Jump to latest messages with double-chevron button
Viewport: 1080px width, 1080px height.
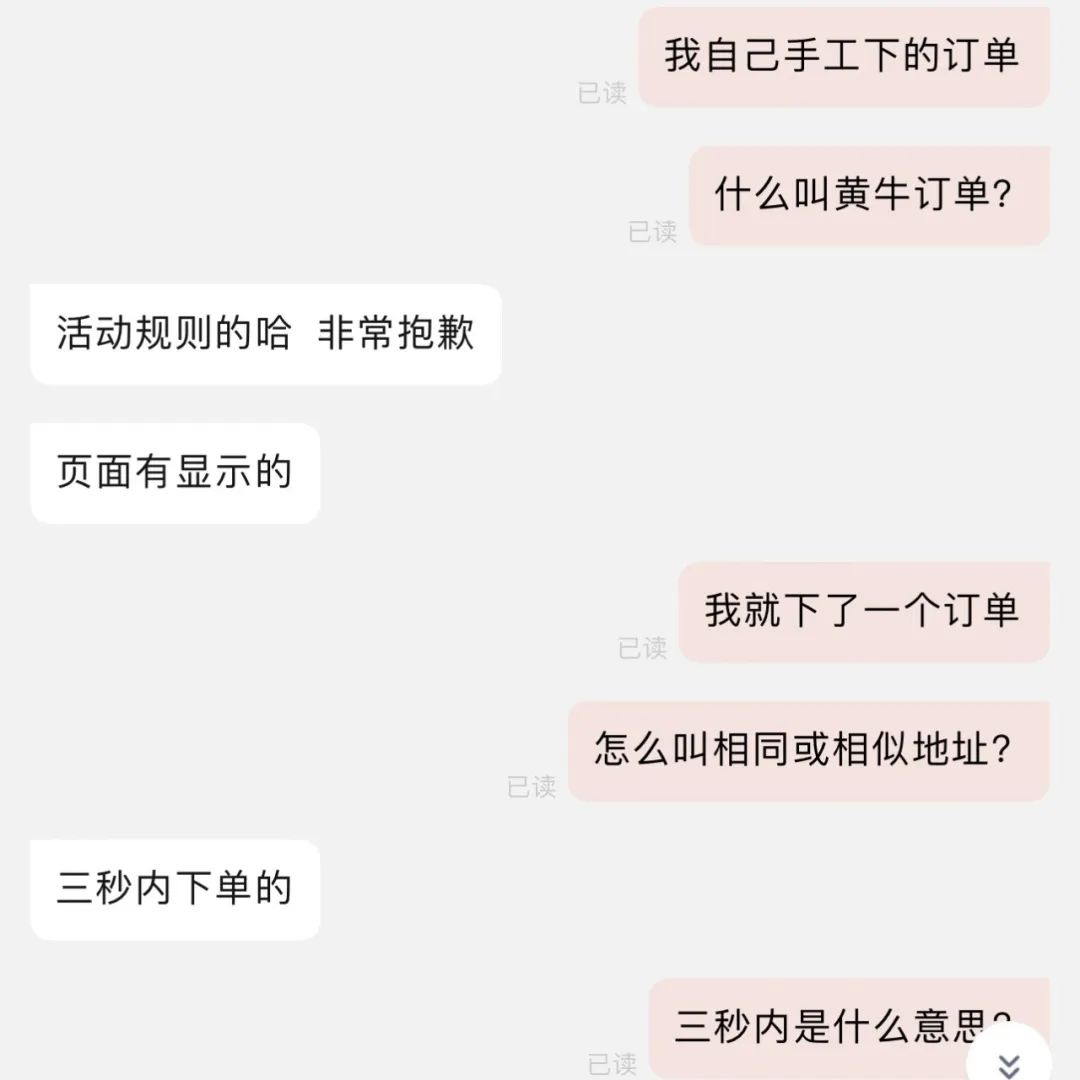point(1010,1064)
